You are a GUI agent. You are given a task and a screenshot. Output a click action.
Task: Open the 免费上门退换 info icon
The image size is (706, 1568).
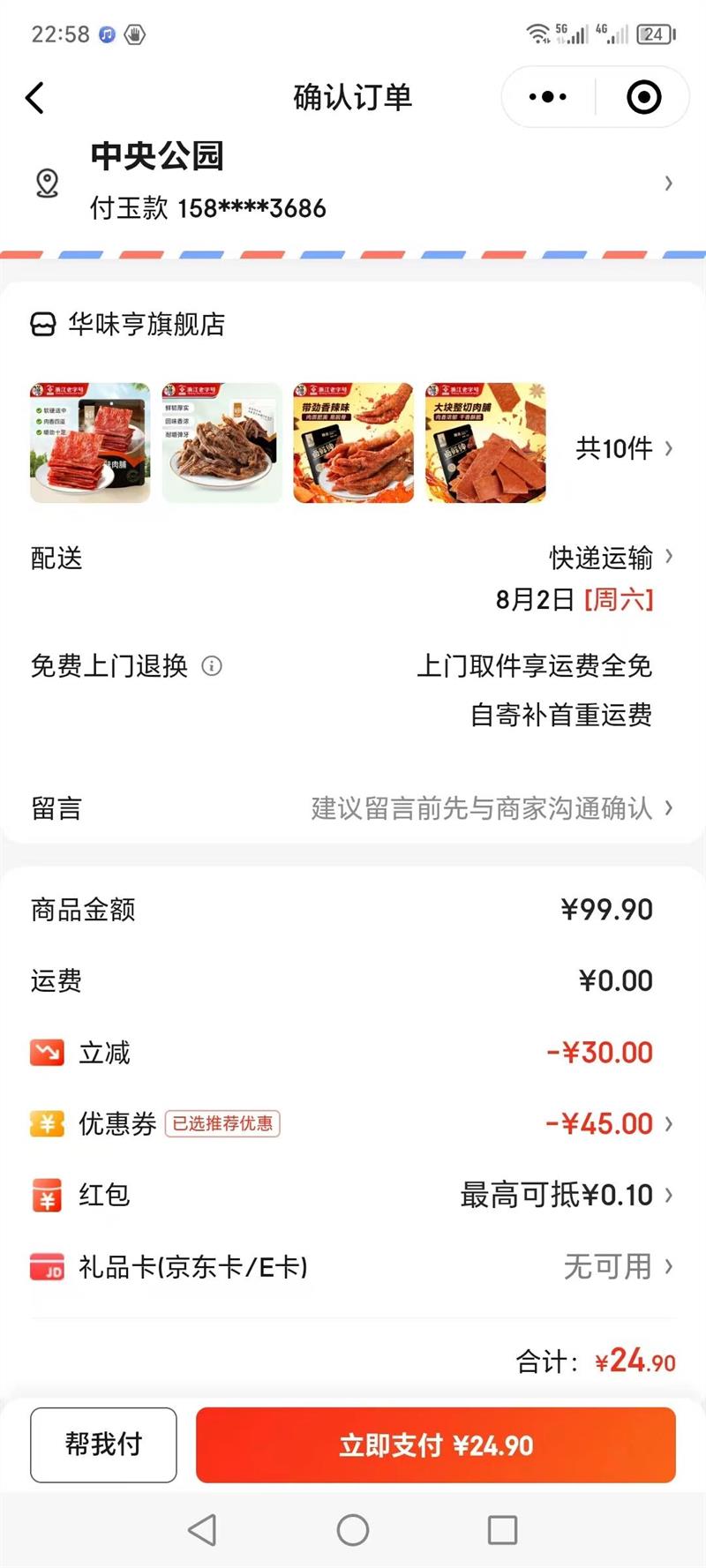212,666
